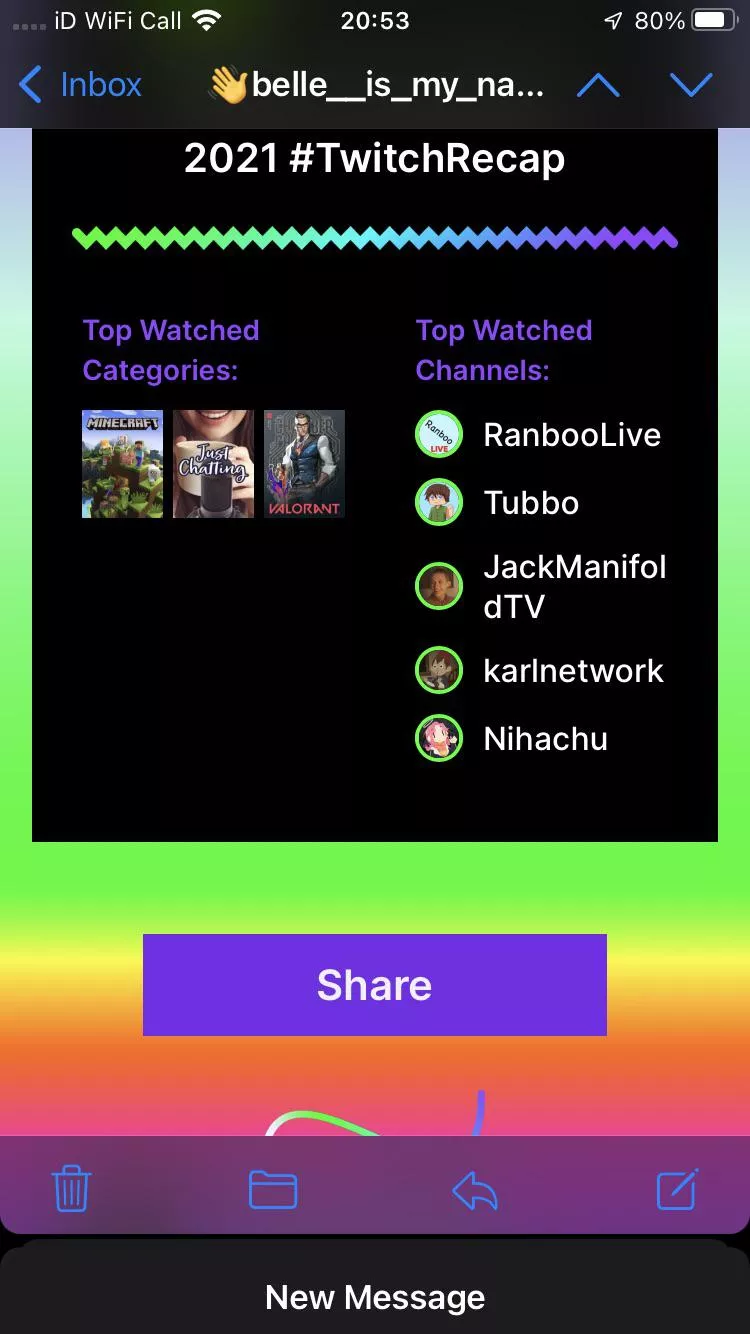Go back to the Inbox
This screenshot has height=1334, width=750.
(80, 85)
